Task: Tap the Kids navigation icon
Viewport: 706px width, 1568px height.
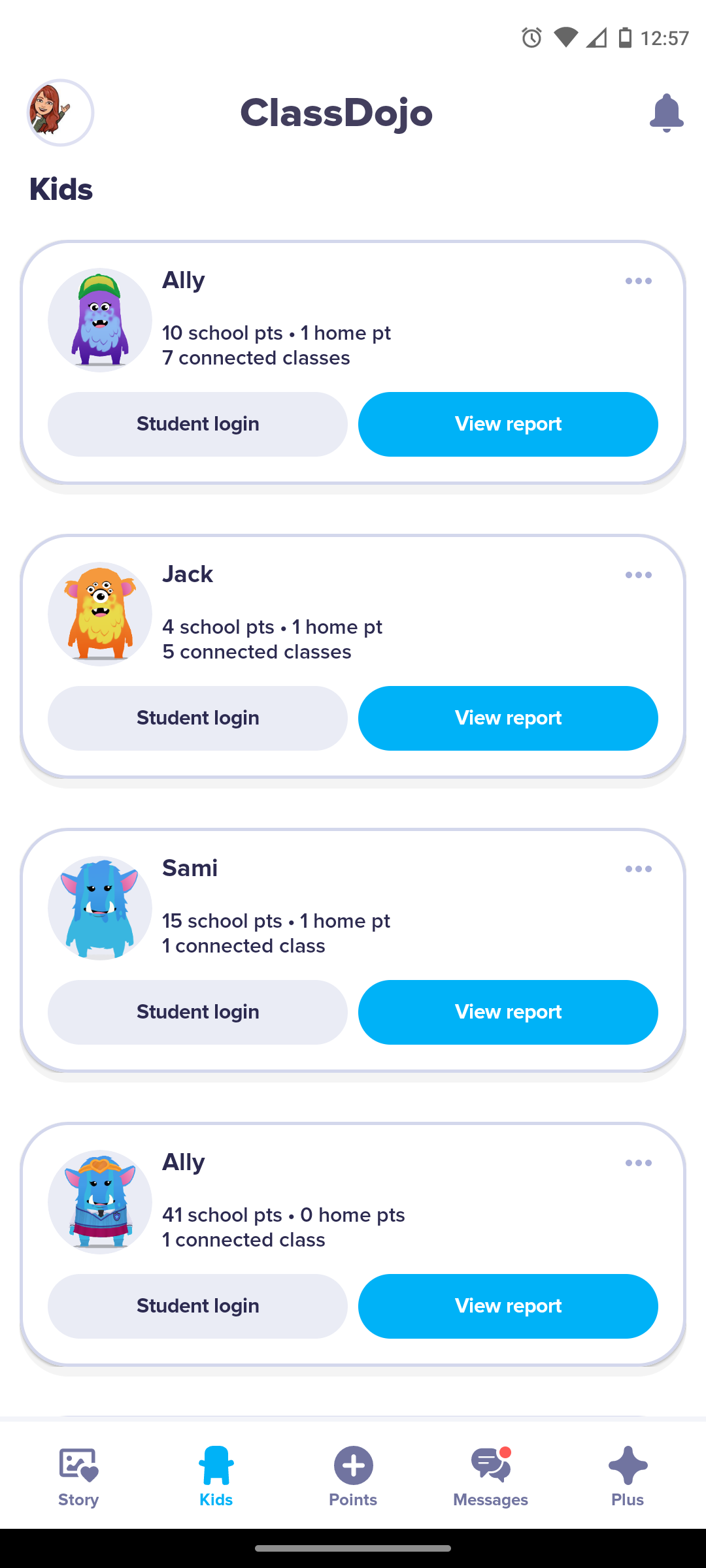Action: point(216,1463)
